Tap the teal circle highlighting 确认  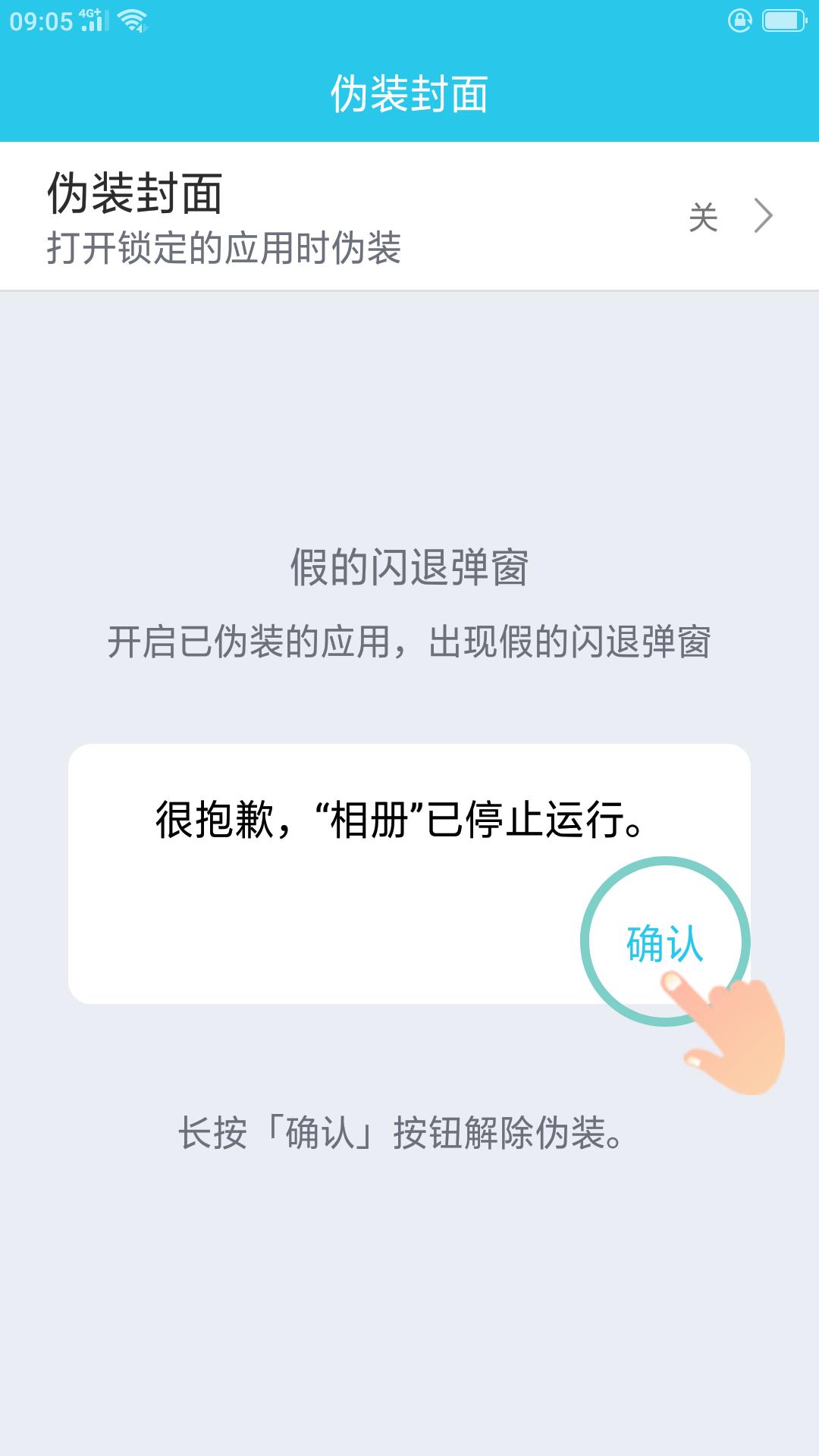click(664, 940)
